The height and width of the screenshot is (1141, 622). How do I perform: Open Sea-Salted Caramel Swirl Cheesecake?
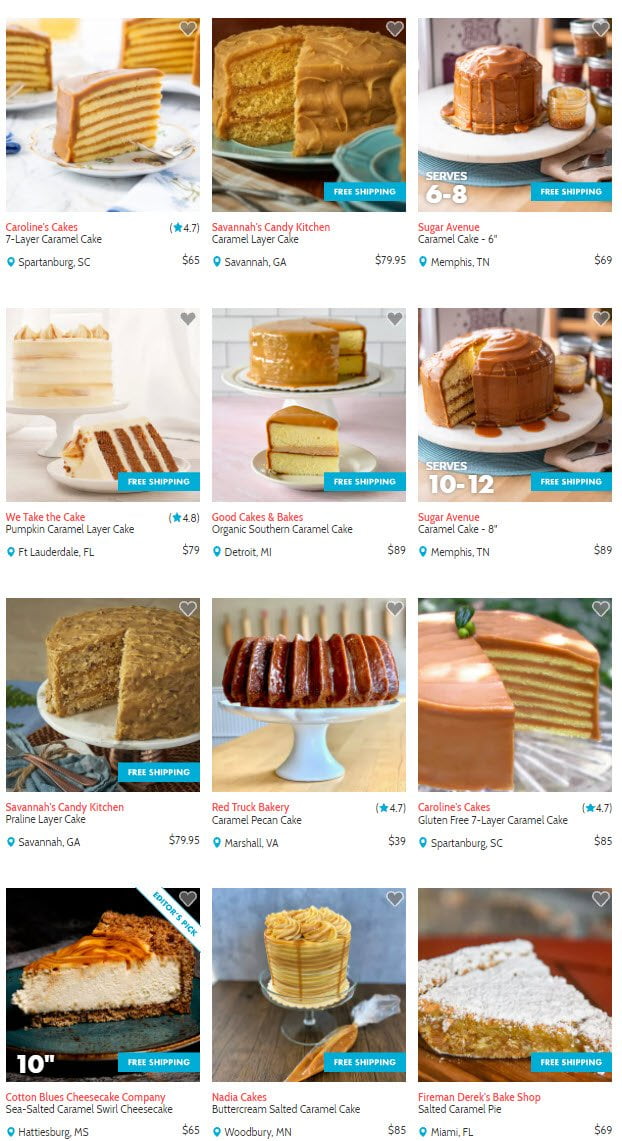point(89,1110)
